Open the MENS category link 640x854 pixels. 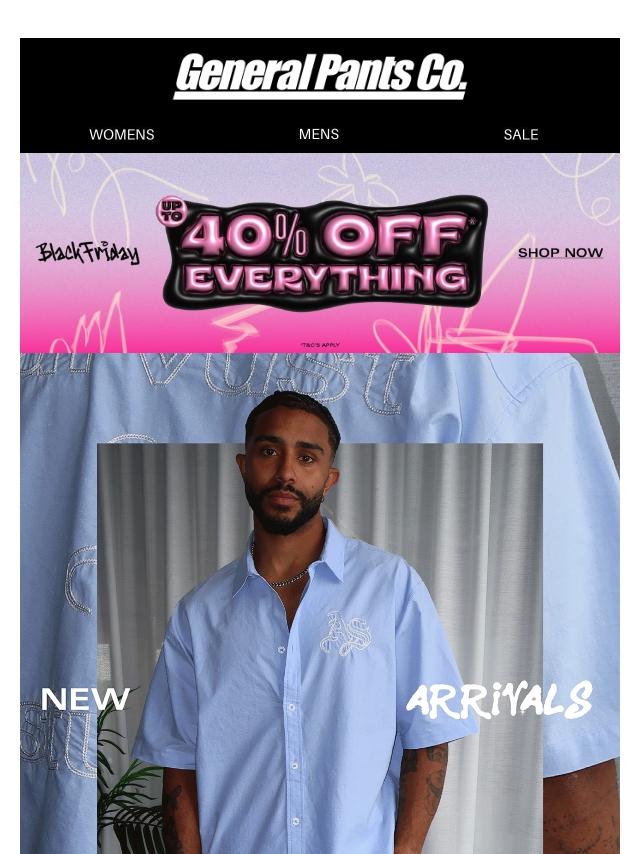[319, 134]
